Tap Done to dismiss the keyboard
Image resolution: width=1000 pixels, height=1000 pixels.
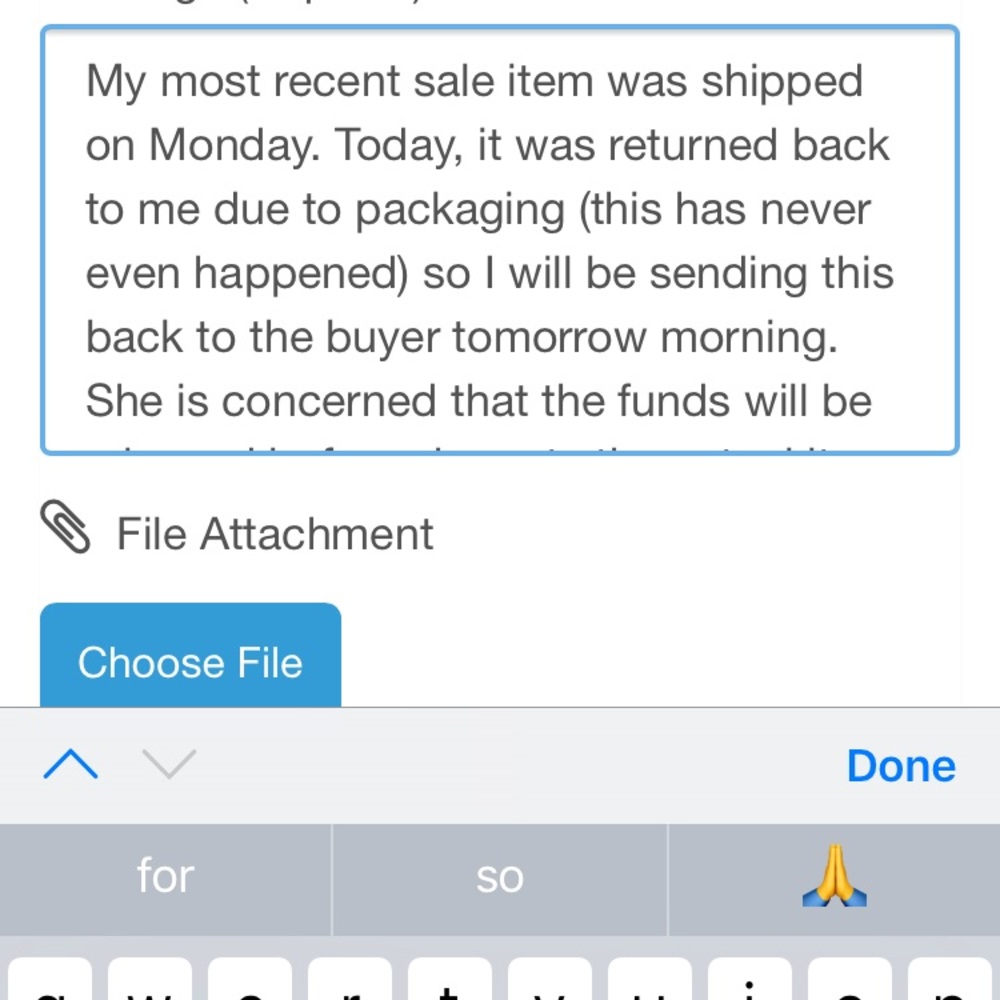[x=900, y=766]
